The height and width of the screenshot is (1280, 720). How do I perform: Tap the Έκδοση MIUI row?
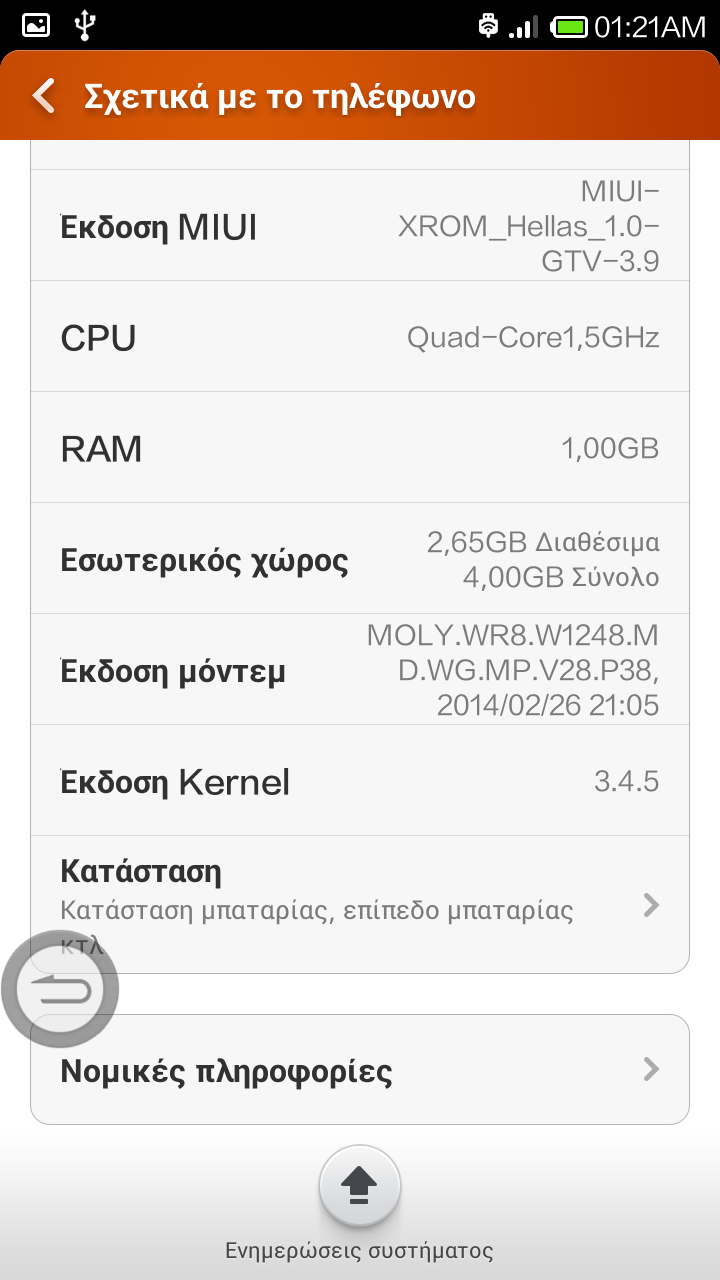[360, 227]
